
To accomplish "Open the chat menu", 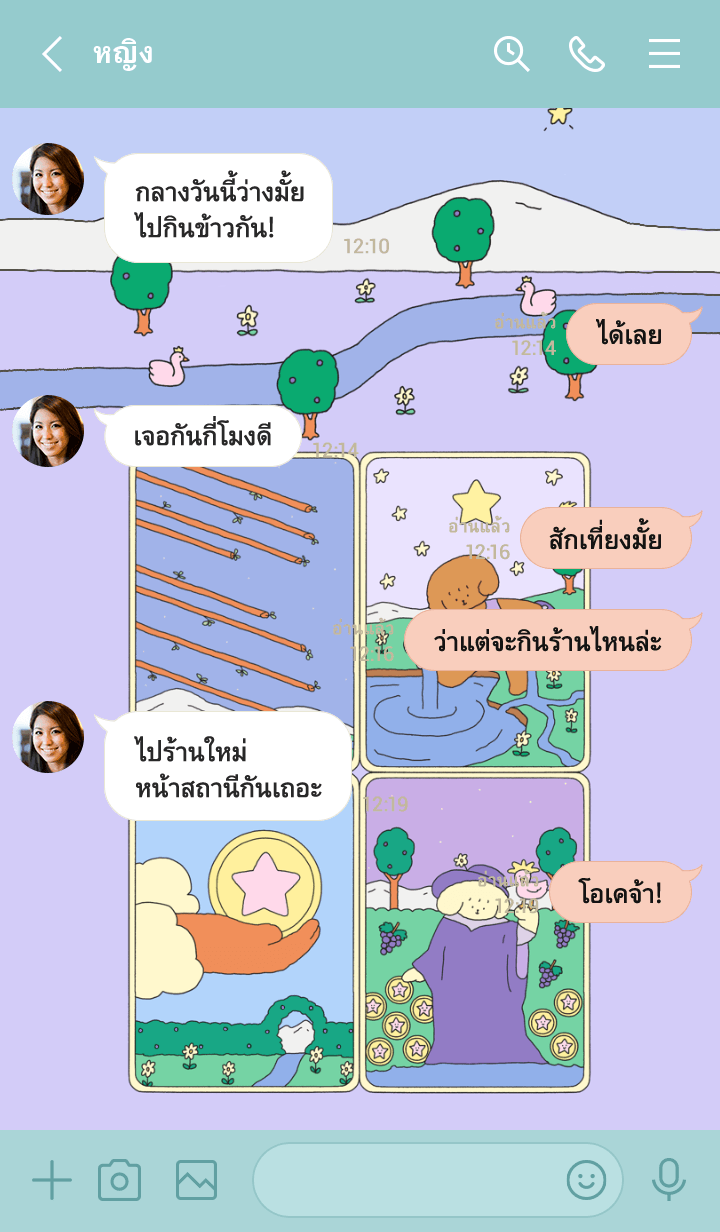I will (664, 54).
